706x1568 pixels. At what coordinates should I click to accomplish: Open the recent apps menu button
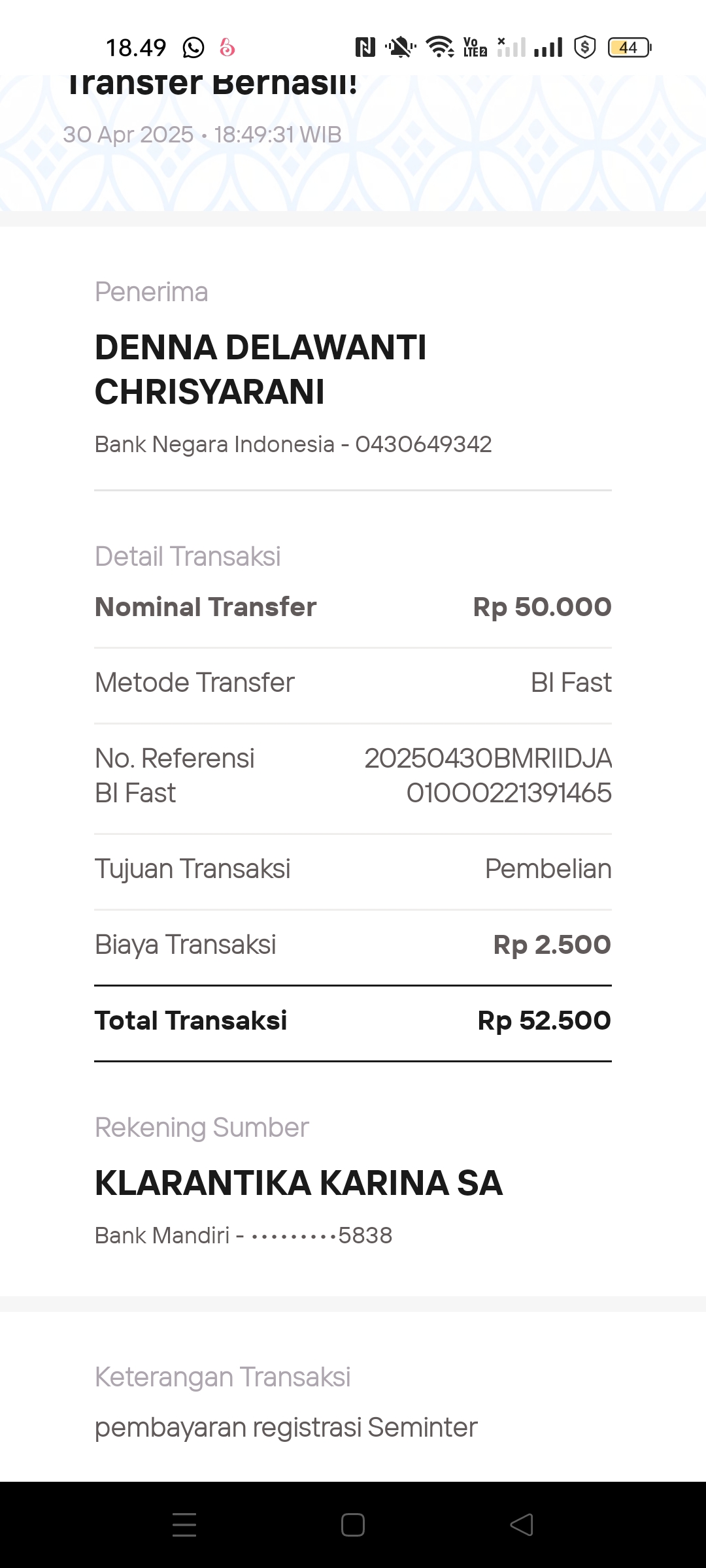tap(184, 1525)
